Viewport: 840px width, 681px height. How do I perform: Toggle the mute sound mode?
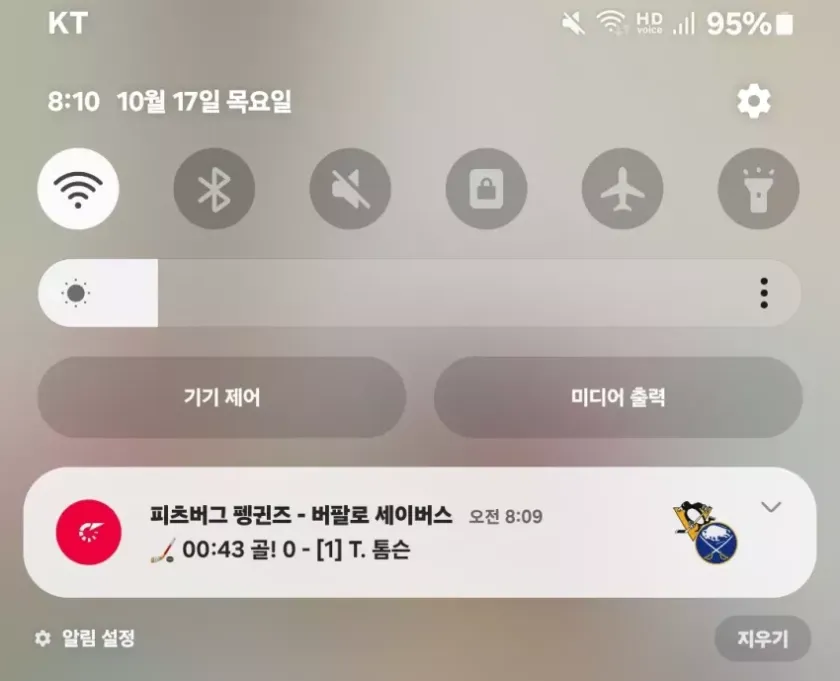point(350,189)
